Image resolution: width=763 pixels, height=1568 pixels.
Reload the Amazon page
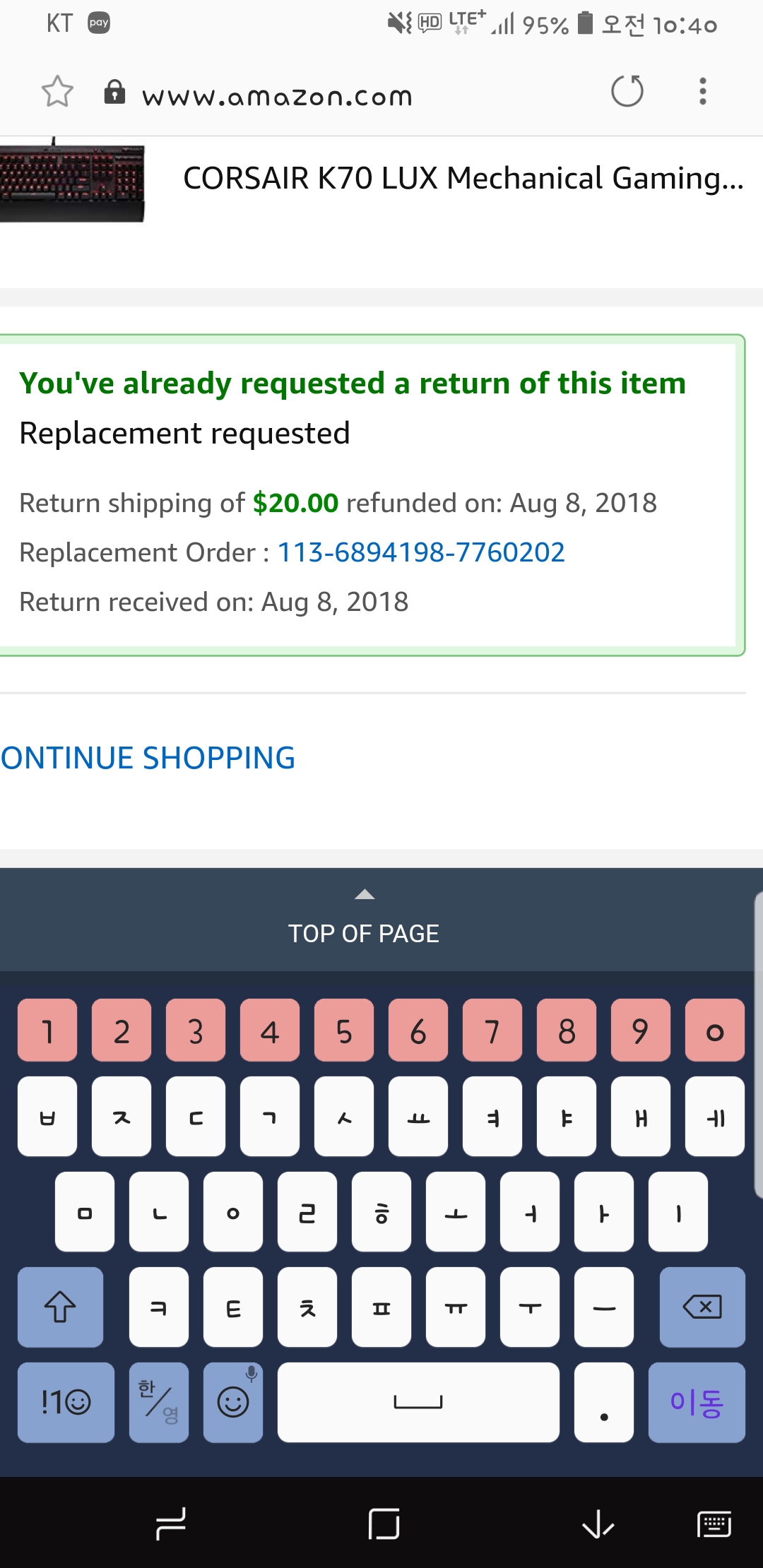[x=627, y=91]
